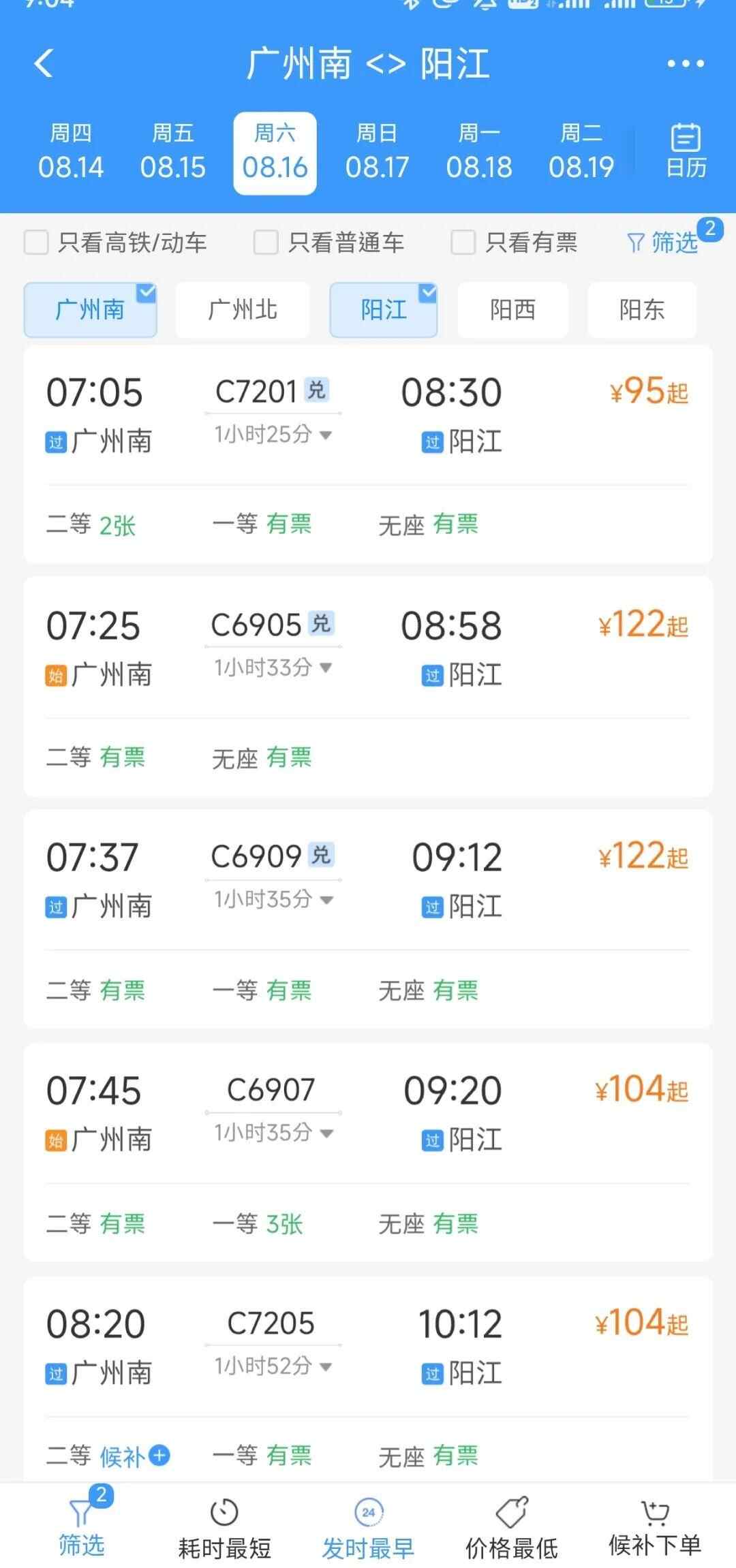Screen dimensions: 736x1568
Task: Expand stops for train C6905
Action: [273, 668]
